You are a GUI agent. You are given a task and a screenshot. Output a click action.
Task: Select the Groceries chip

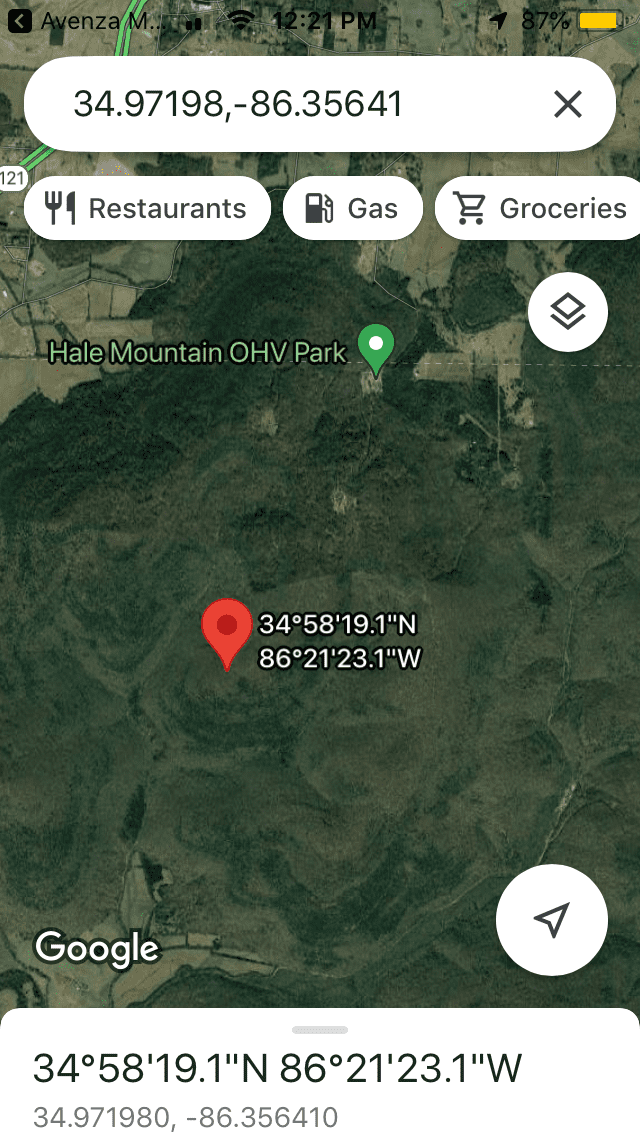coord(540,208)
